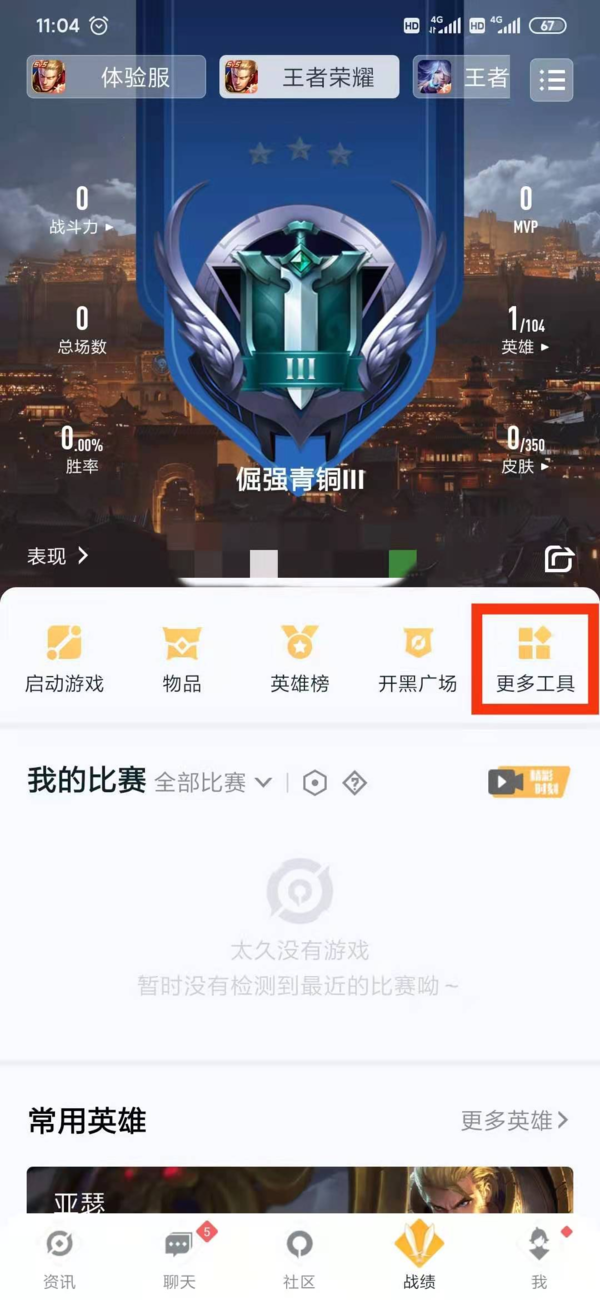Switch to the 体验服 account tab
This screenshot has height=1300, width=600.
116,77
